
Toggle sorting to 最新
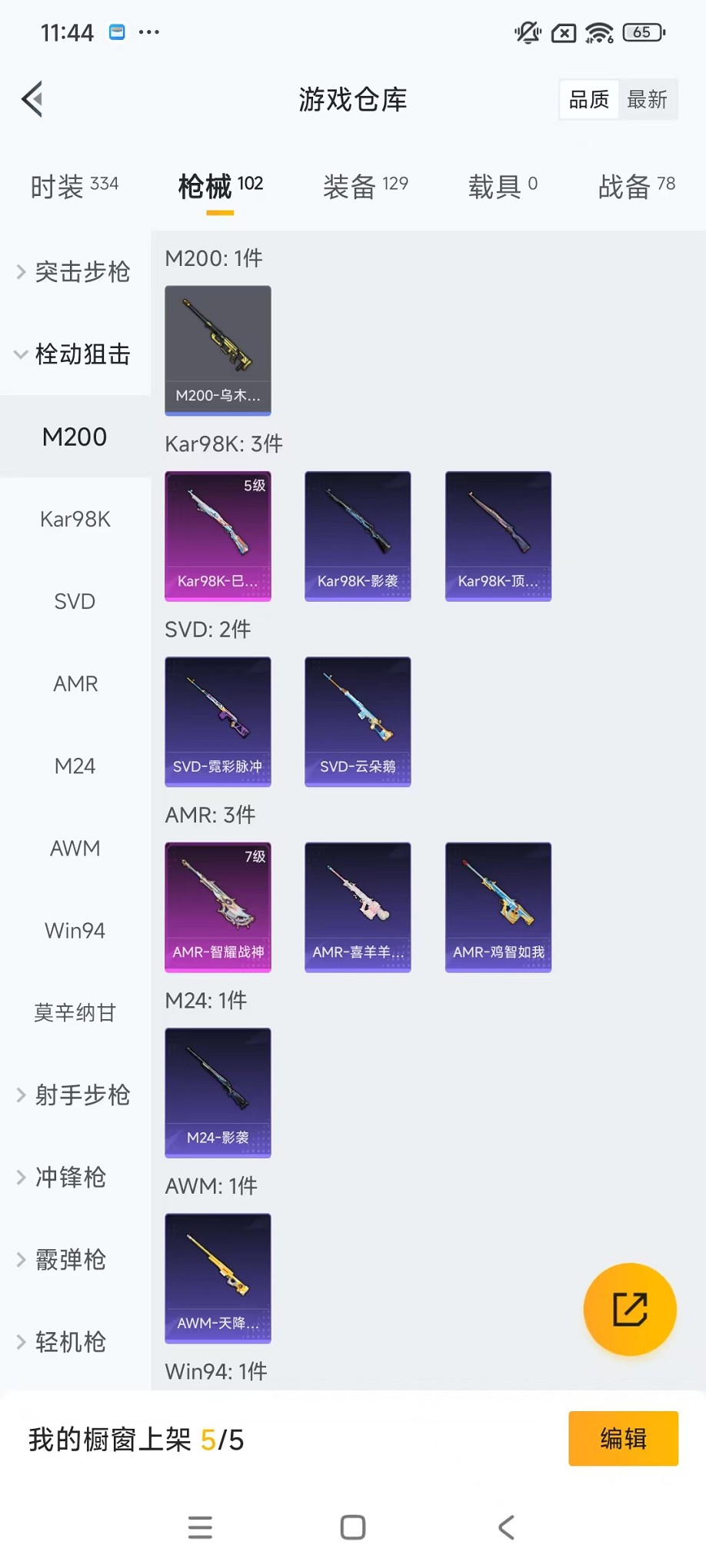[648, 99]
